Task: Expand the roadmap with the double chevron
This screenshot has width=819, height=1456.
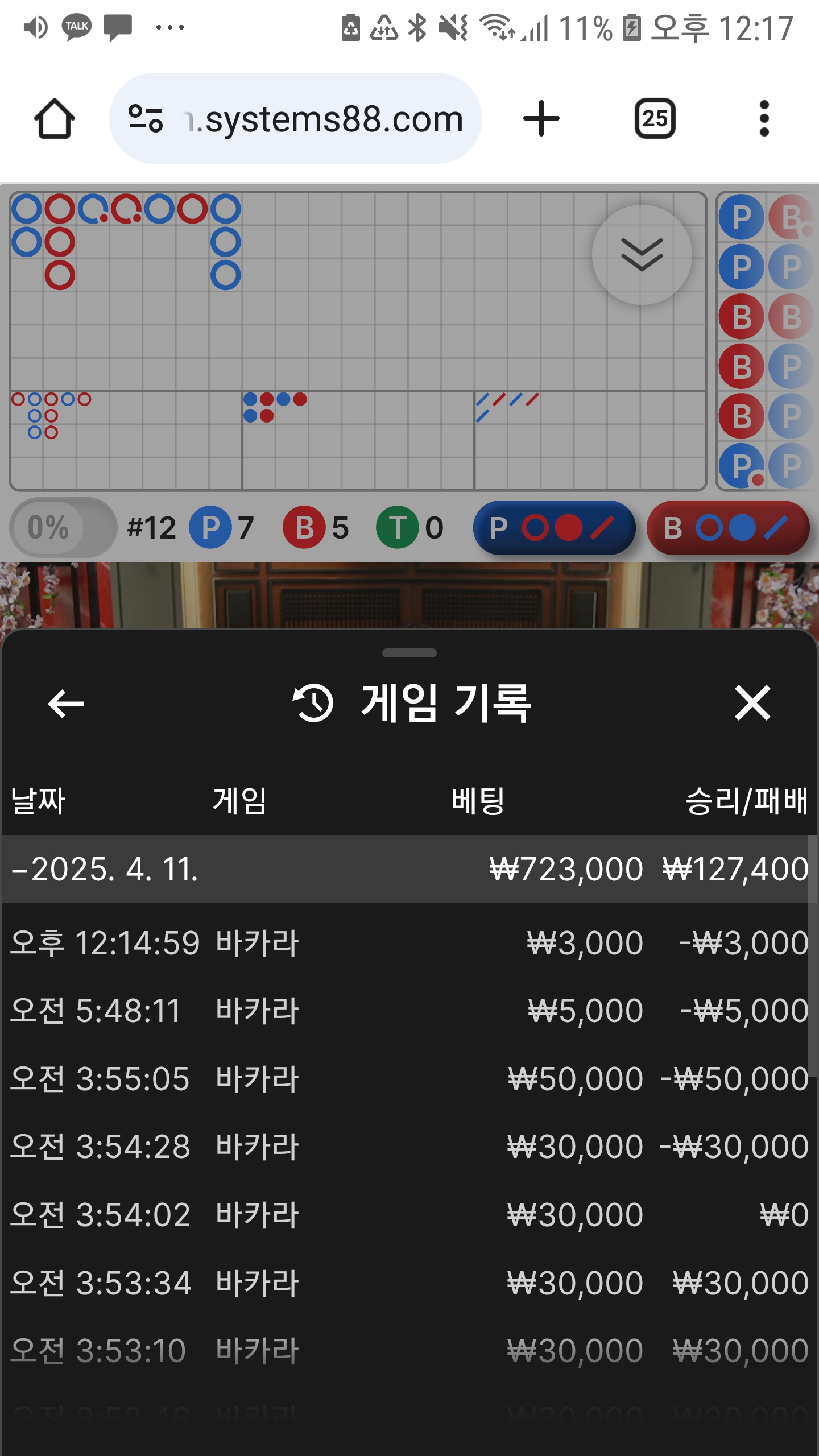Action: (x=642, y=255)
